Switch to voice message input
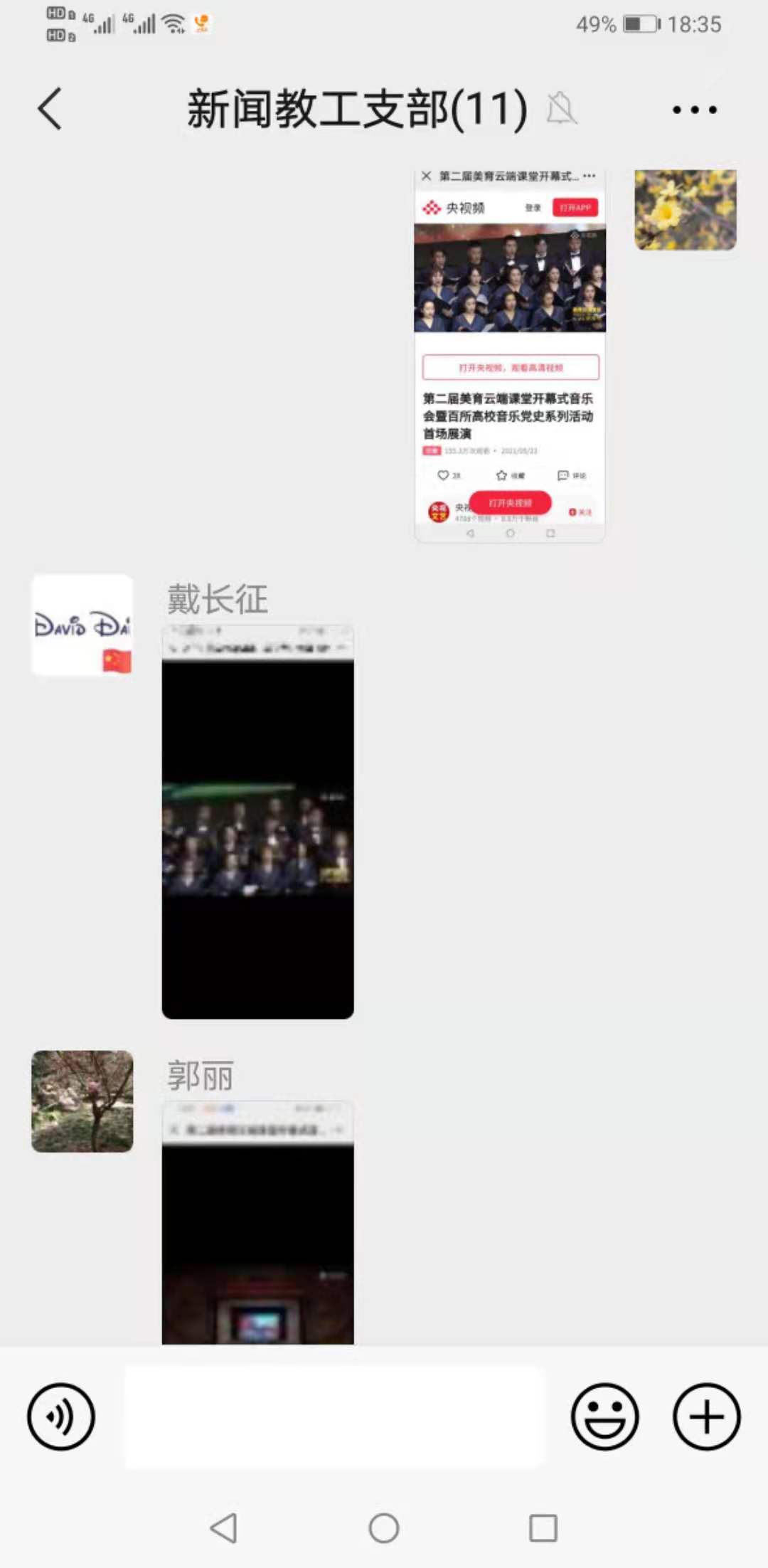768x1568 pixels. point(61,1416)
